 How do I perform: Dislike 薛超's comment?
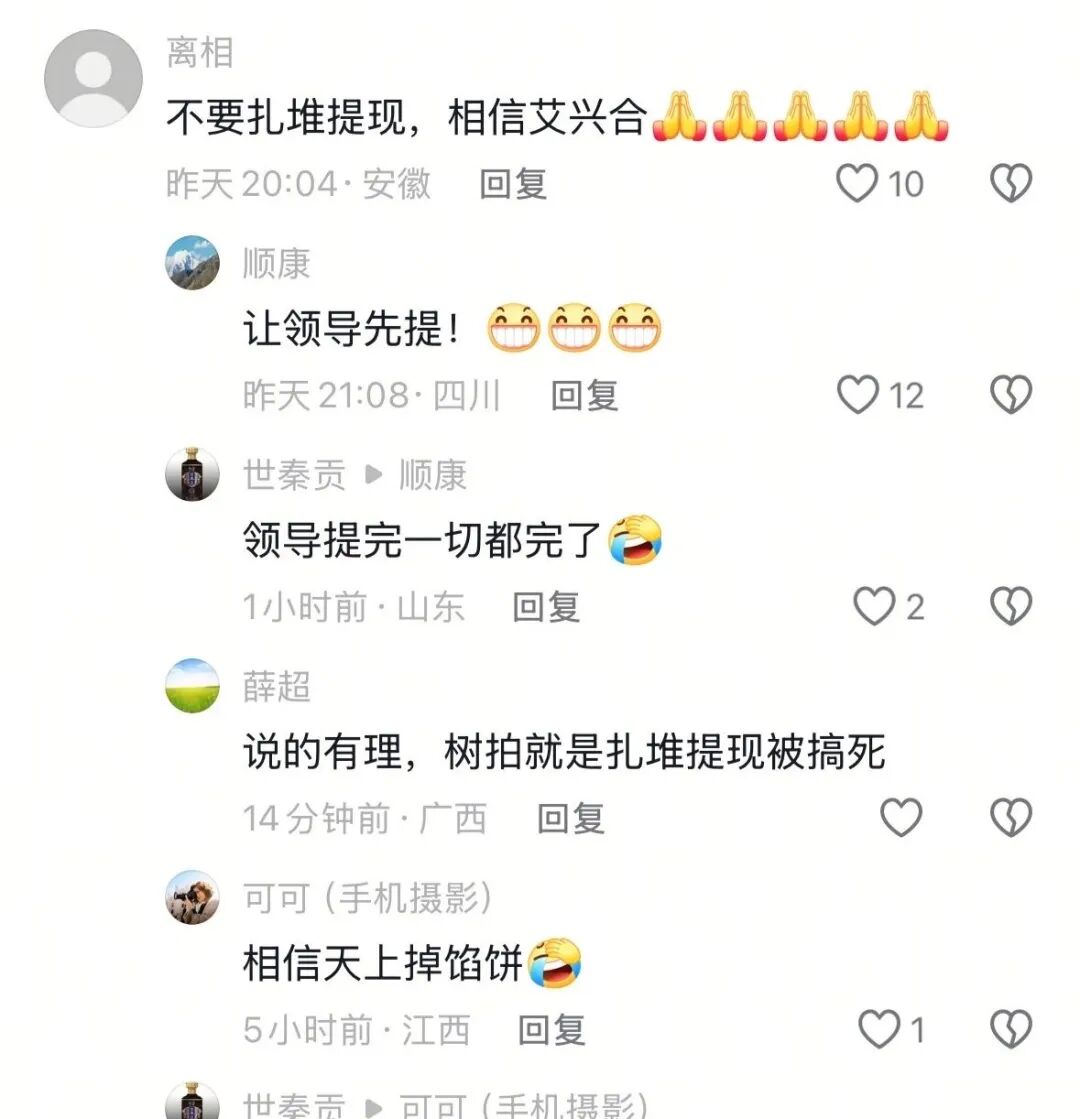[1010, 816]
